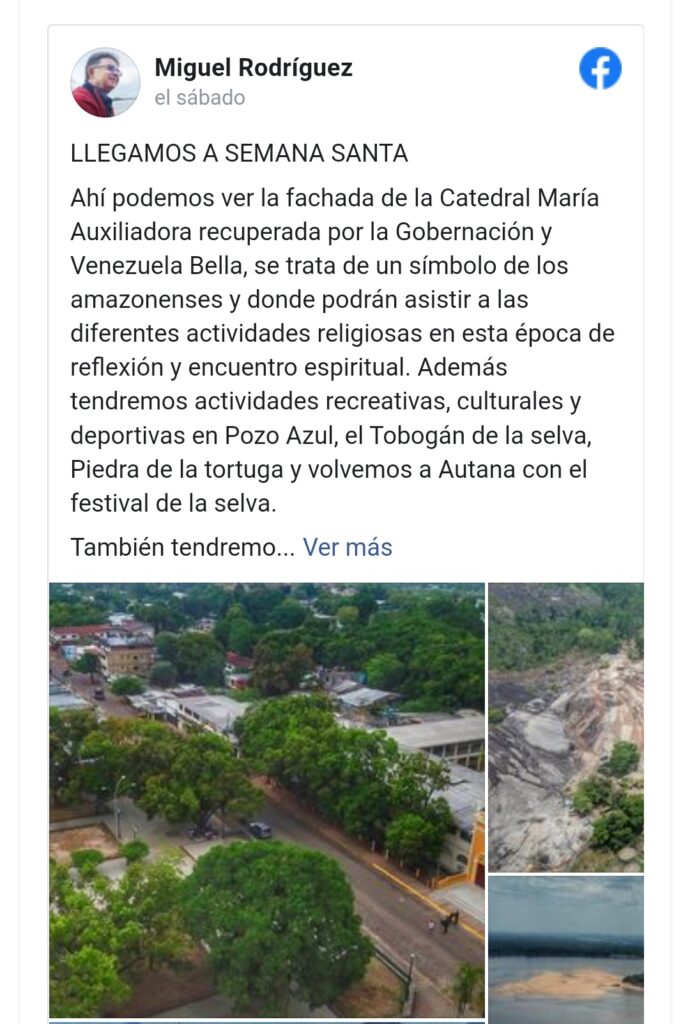Open the Facebook logo icon
The image size is (690, 1024).
600,69
